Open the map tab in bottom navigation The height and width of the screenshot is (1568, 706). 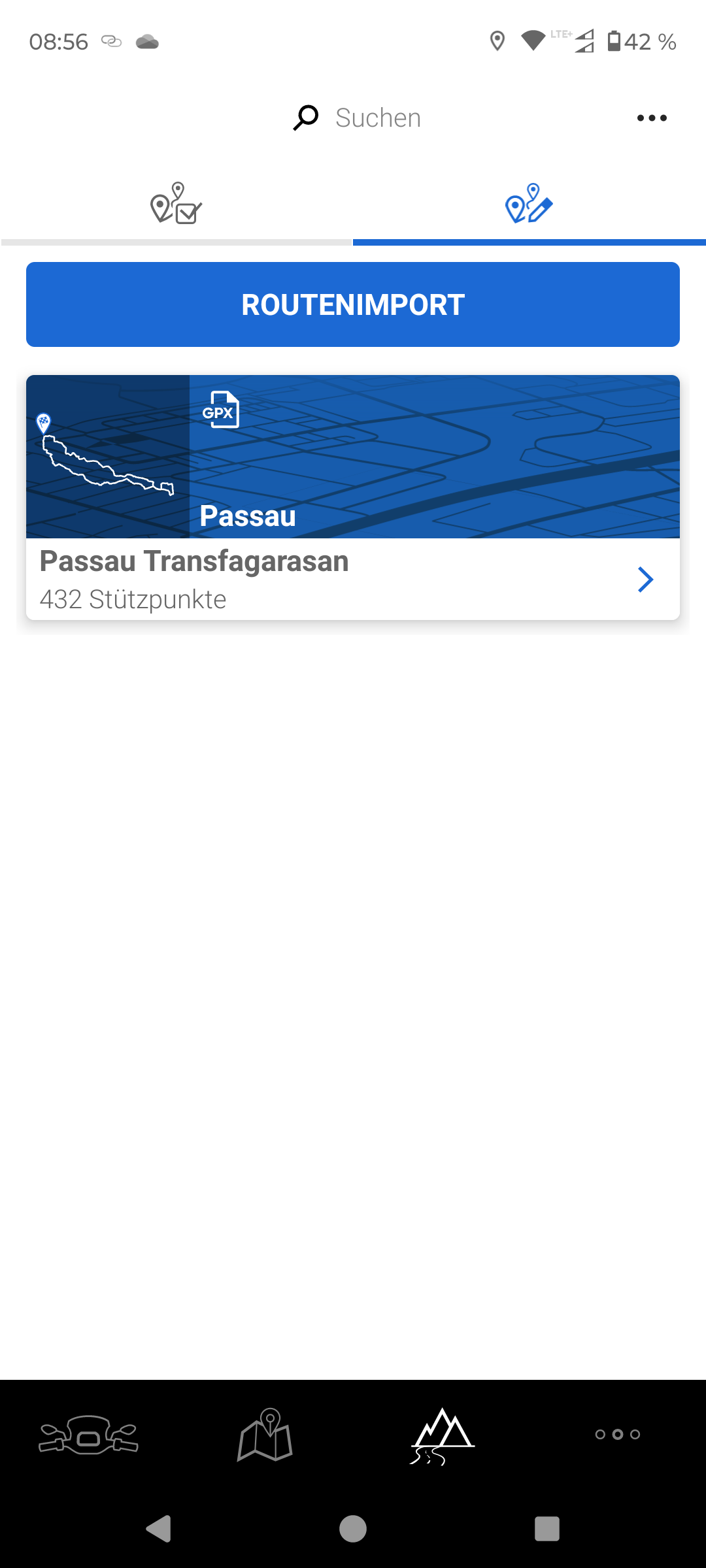(265, 1435)
